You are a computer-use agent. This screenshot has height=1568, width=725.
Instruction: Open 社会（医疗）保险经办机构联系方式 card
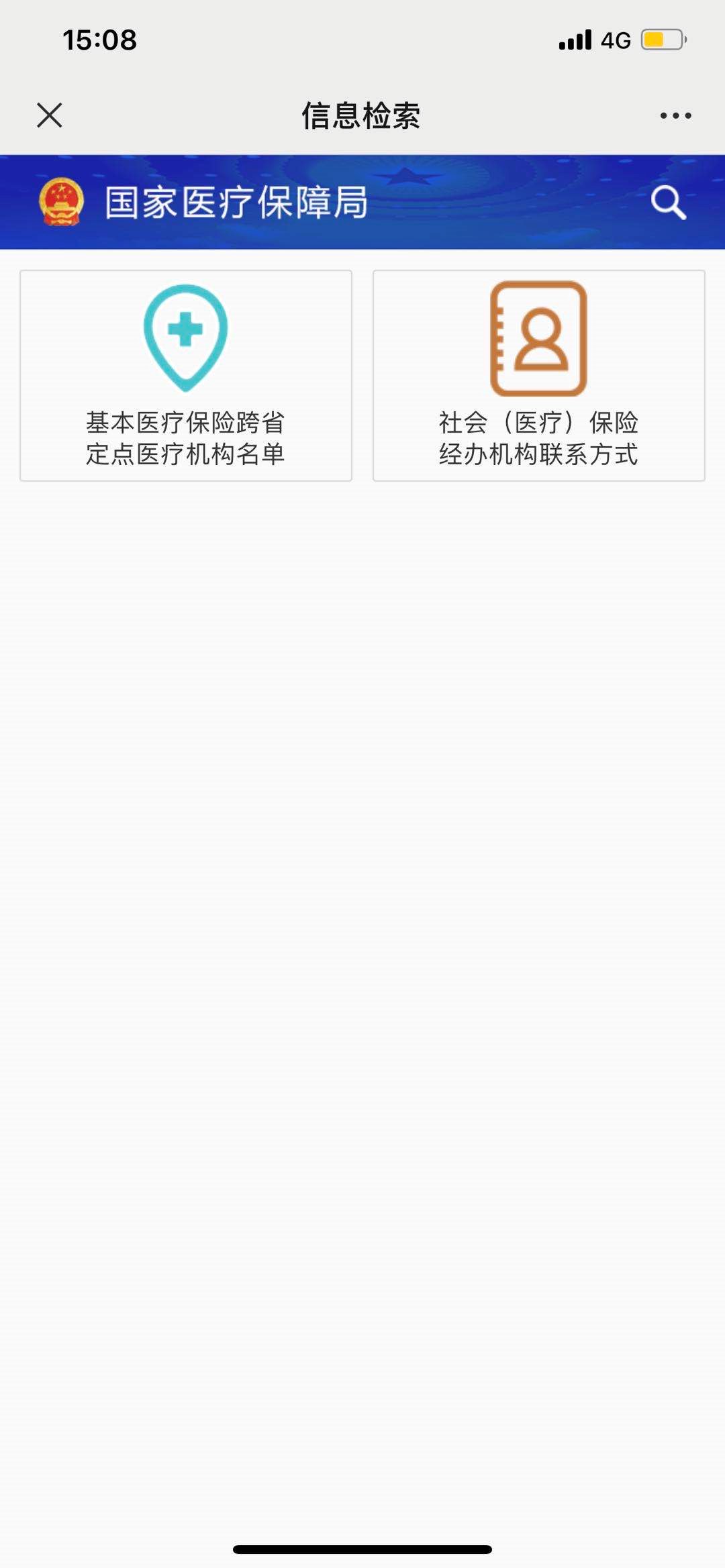click(538, 376)
